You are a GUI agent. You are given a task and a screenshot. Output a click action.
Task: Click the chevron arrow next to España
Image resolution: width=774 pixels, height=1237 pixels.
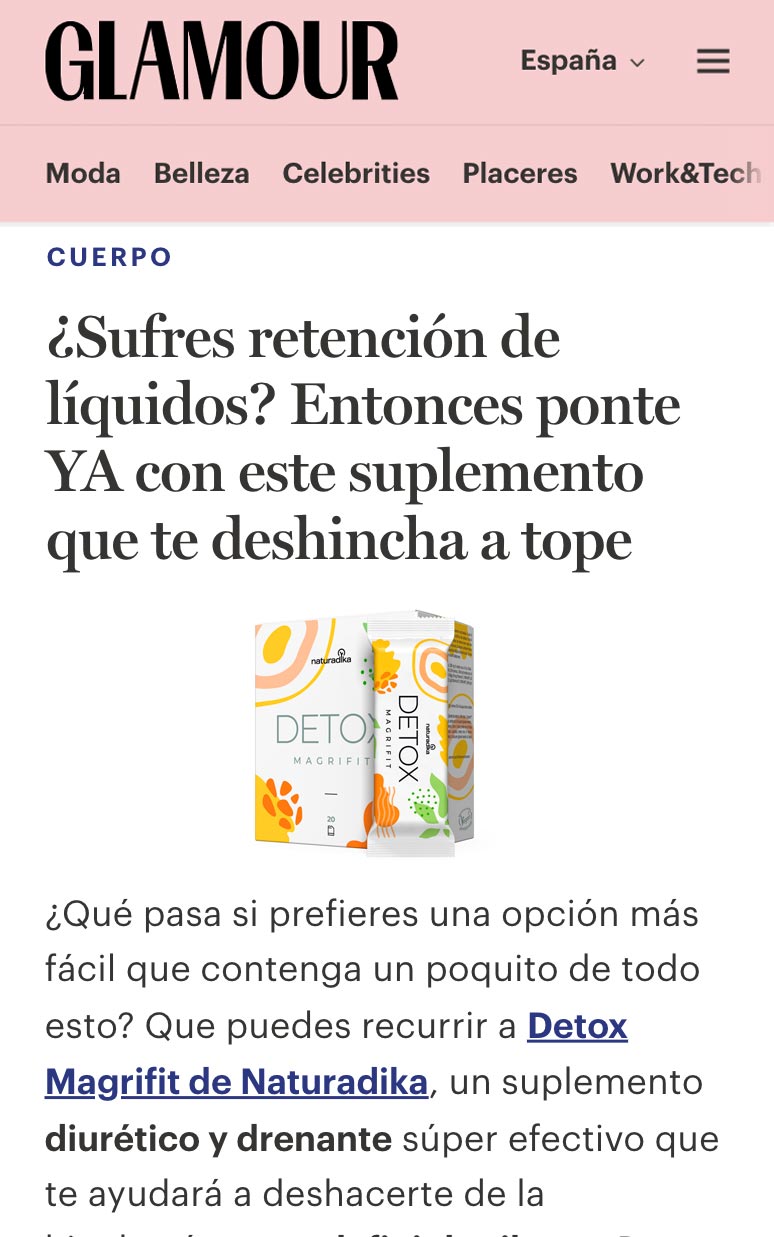coord(637,63)
